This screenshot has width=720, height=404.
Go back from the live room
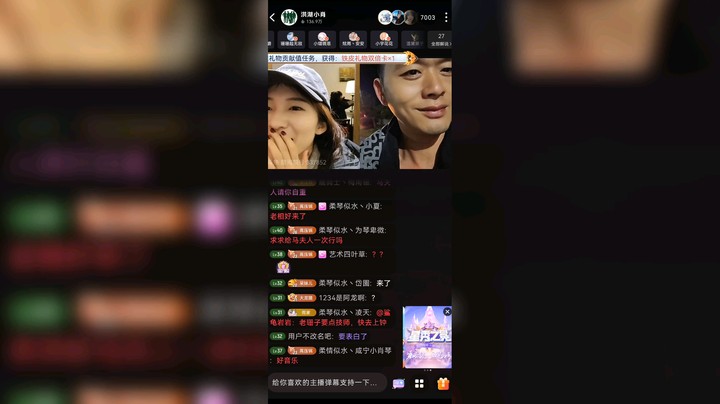tap(272, 17)
